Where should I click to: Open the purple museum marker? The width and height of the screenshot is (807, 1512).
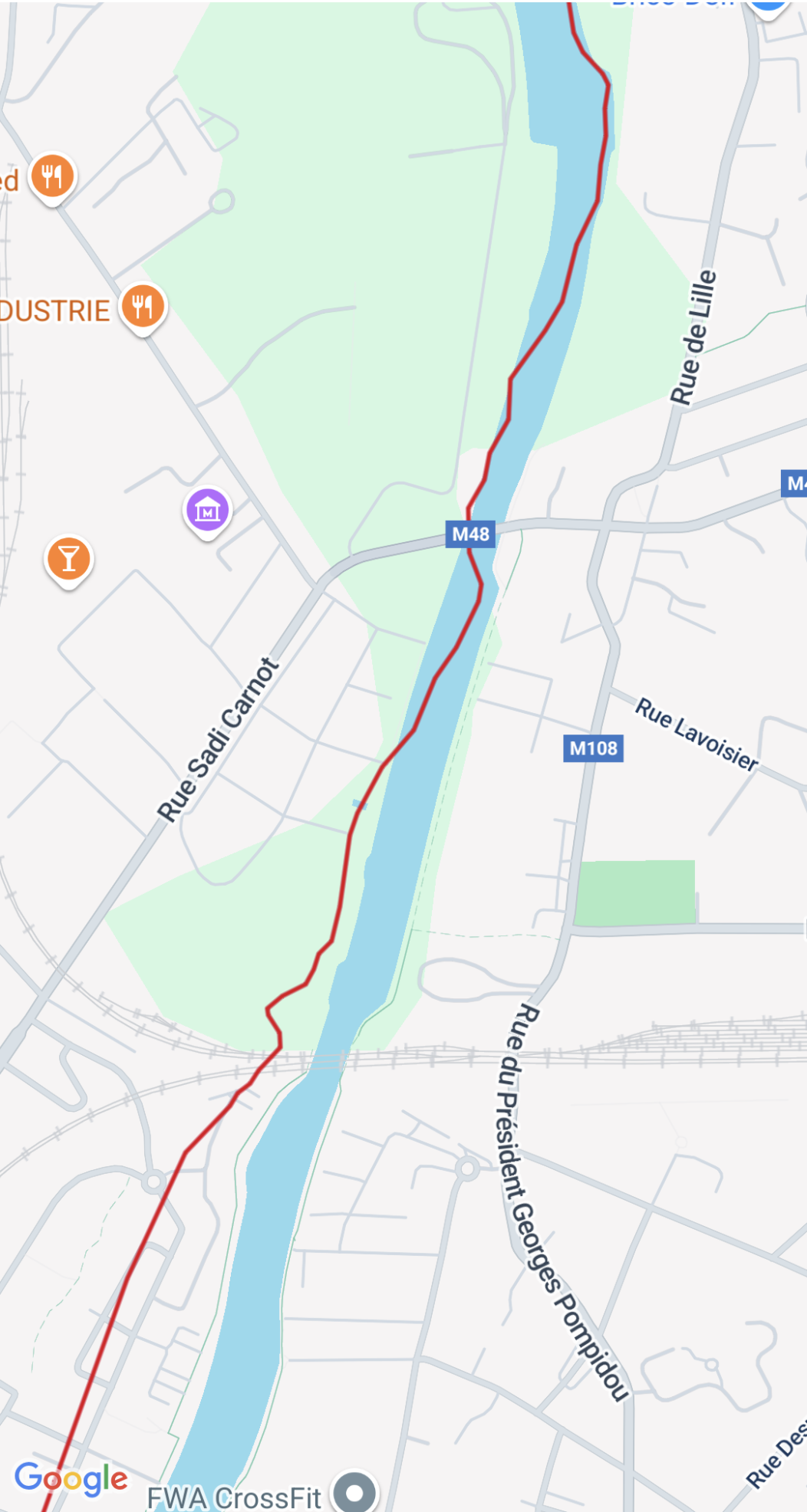pyautogui.click(x=207, y=512)
